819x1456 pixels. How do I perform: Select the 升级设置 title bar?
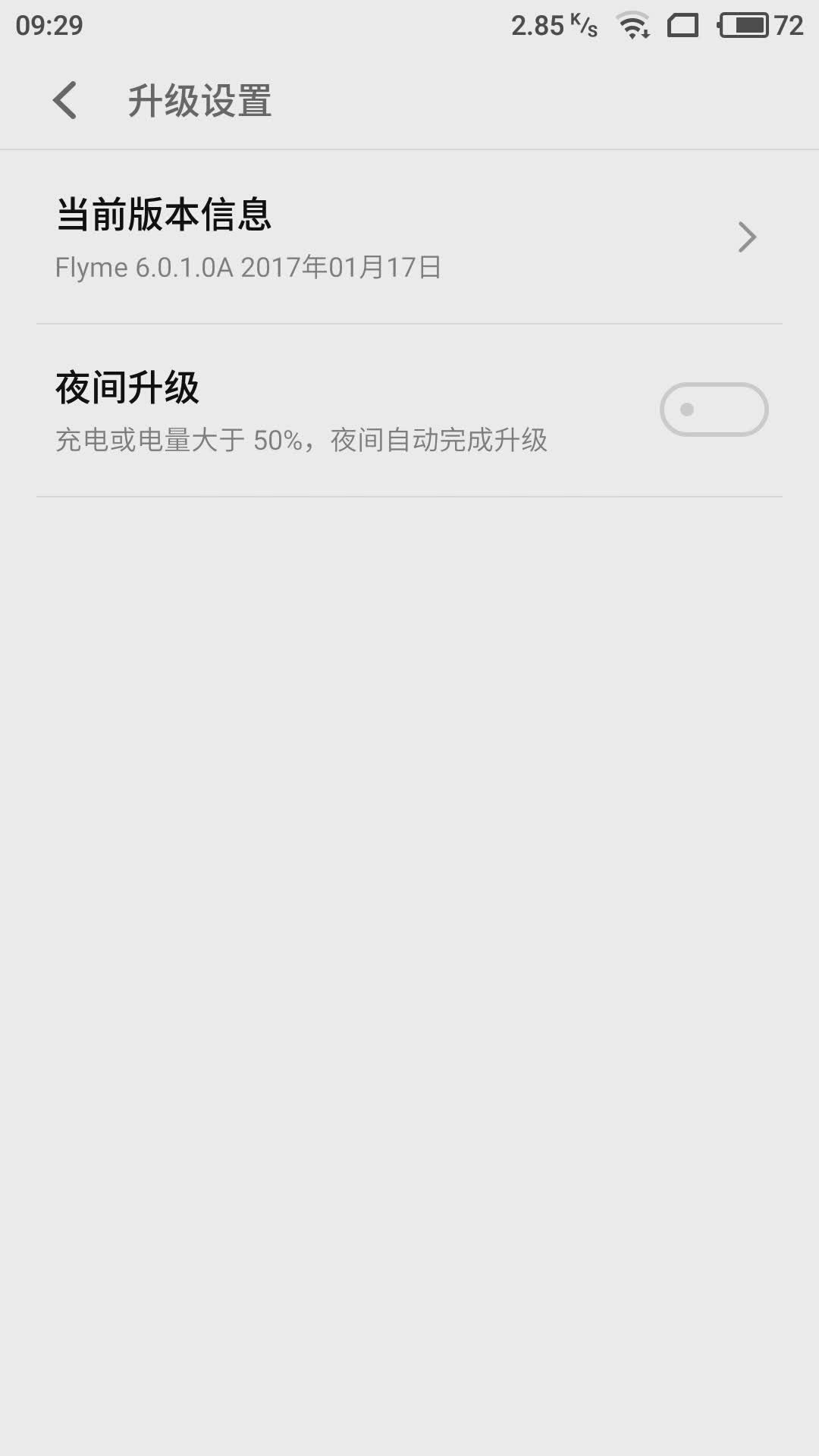[x=201, y=99]
